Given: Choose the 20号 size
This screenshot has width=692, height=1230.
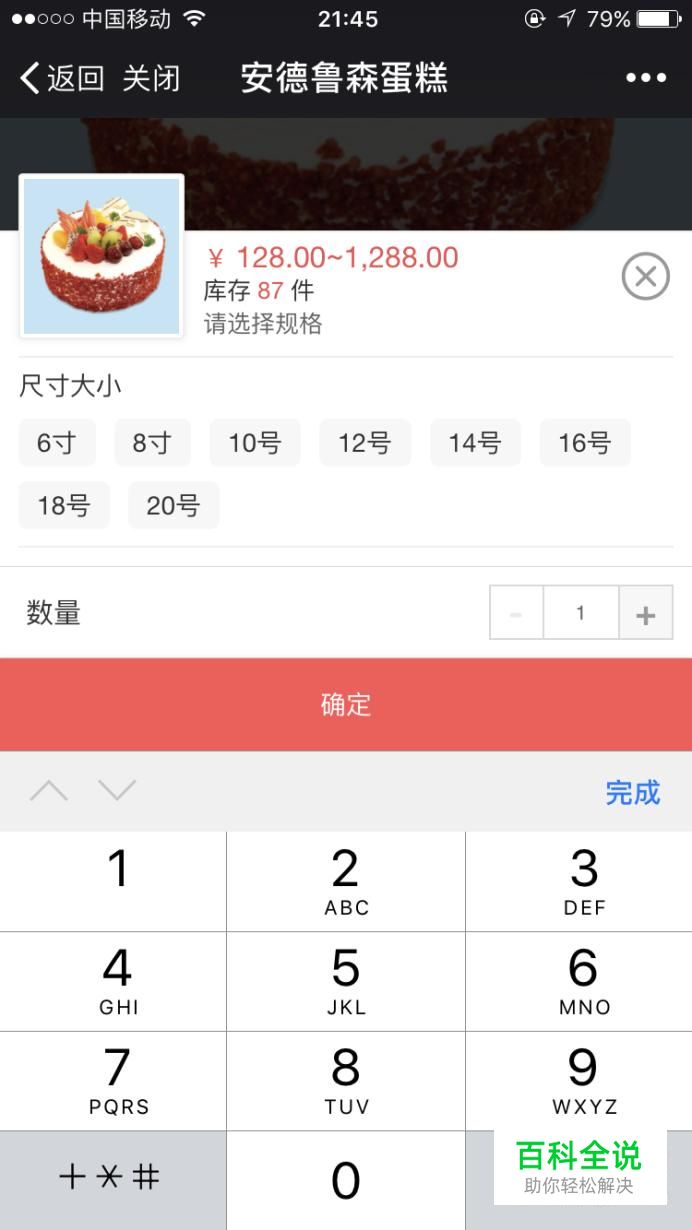Looking at the screenshot, I should tap(174, 505).
